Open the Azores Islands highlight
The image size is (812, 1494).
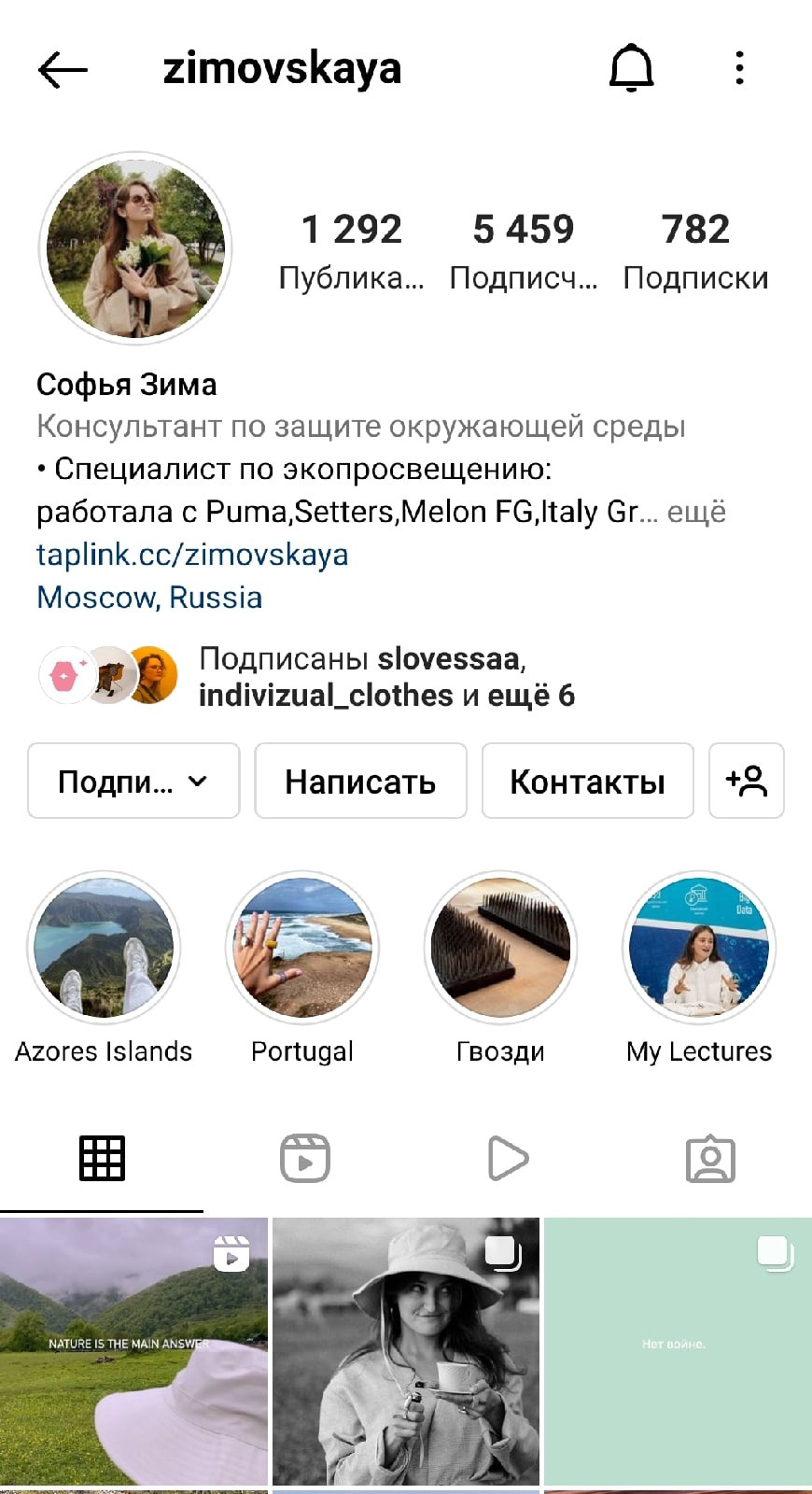point(104,948)
